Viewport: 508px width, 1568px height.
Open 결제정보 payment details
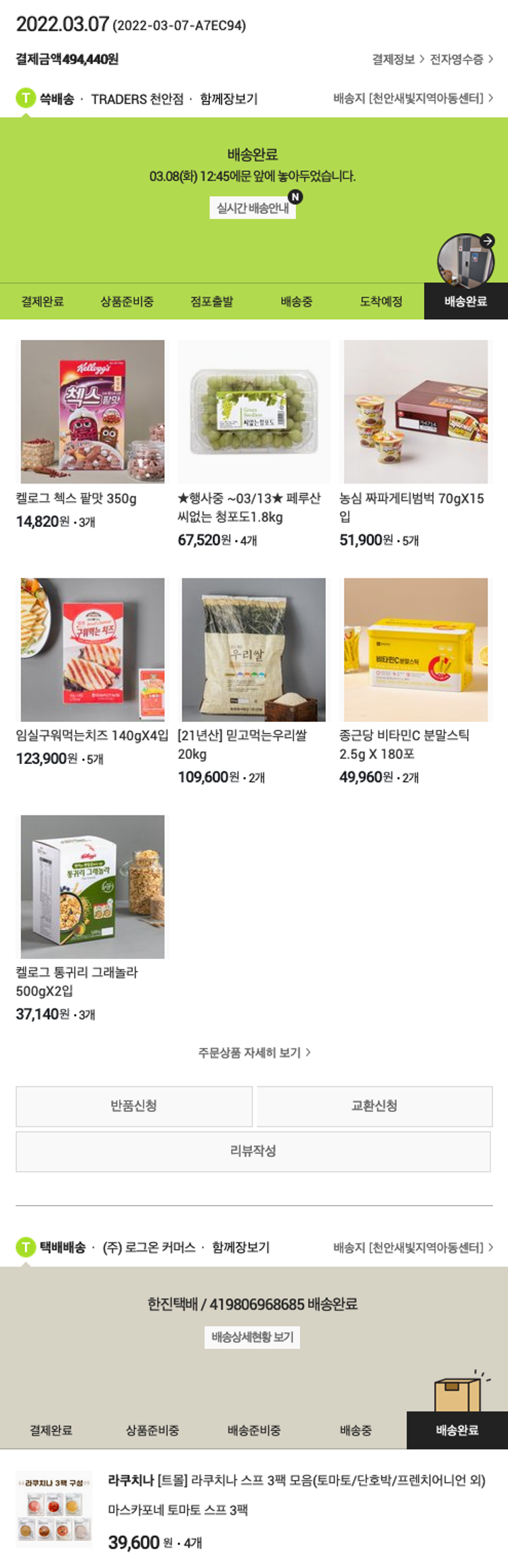tap(398, 60)
